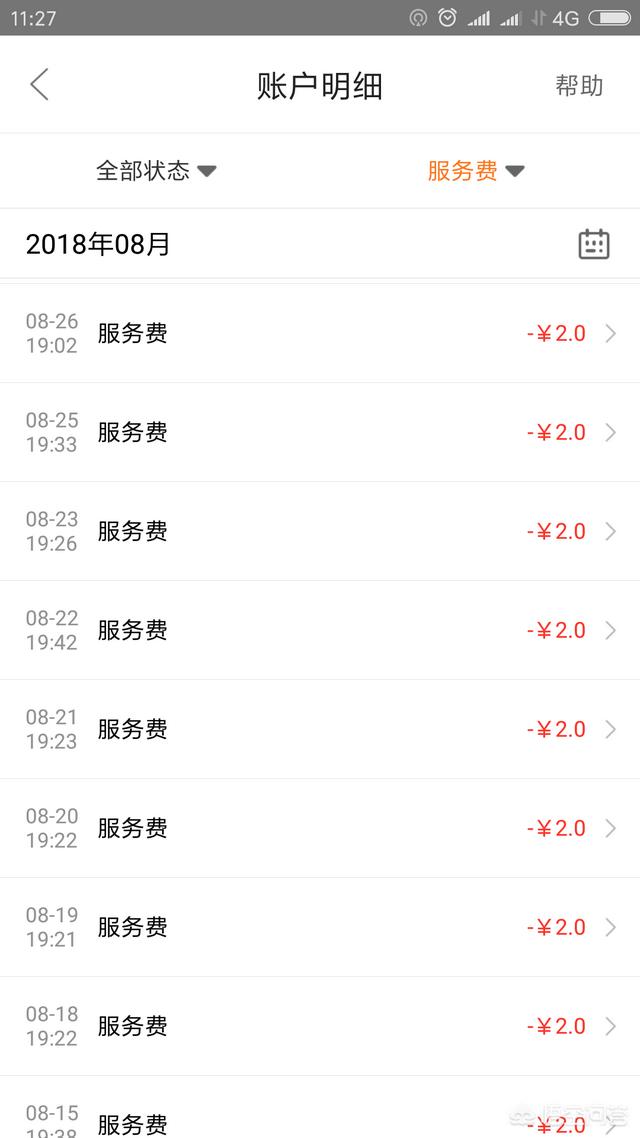Expand the 全部状态 status filter
This screenshot has height=1138, width=640.
[156, 171]
